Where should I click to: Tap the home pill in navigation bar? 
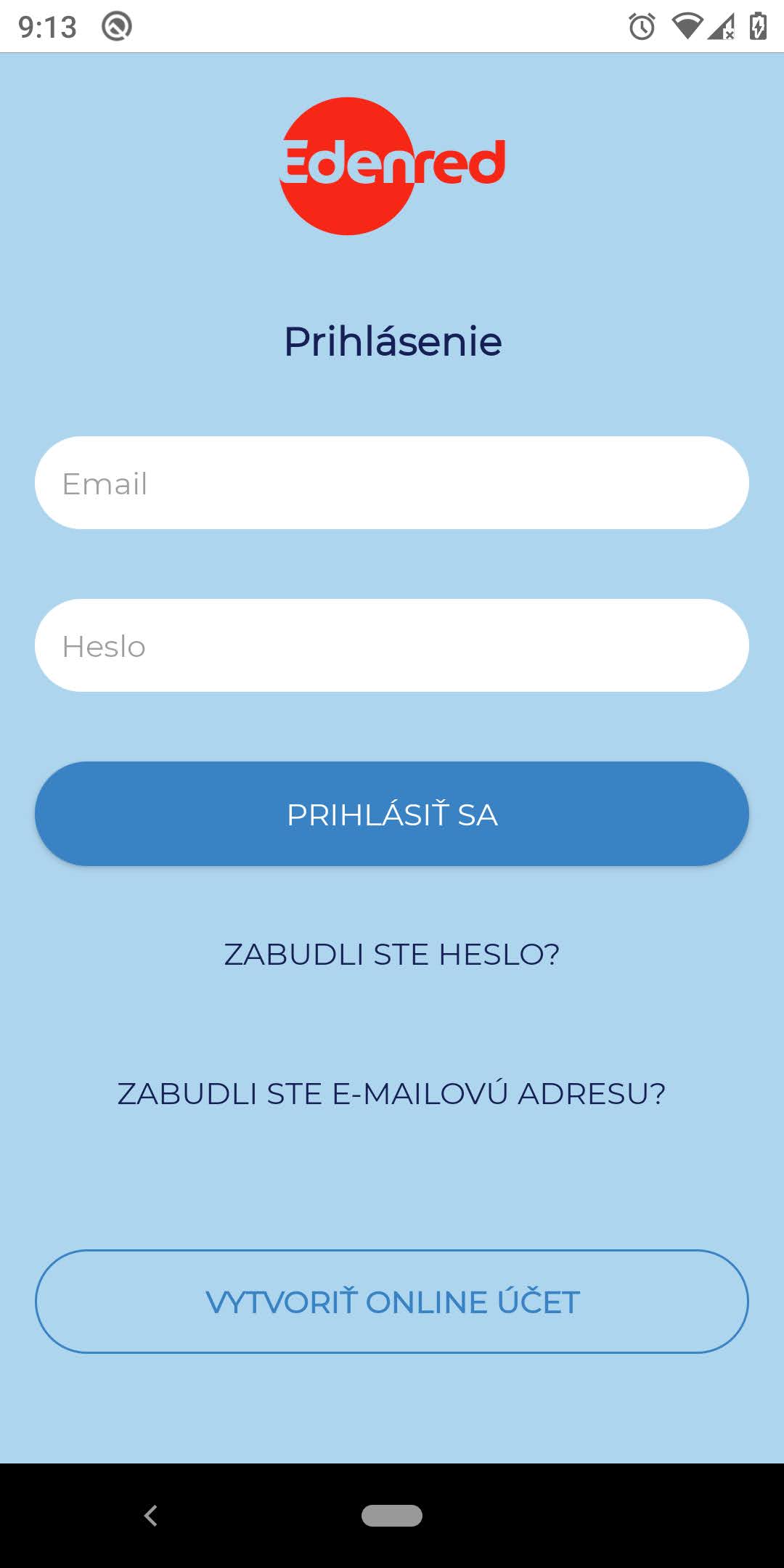pyautogui.click(x=392, y=1516)
